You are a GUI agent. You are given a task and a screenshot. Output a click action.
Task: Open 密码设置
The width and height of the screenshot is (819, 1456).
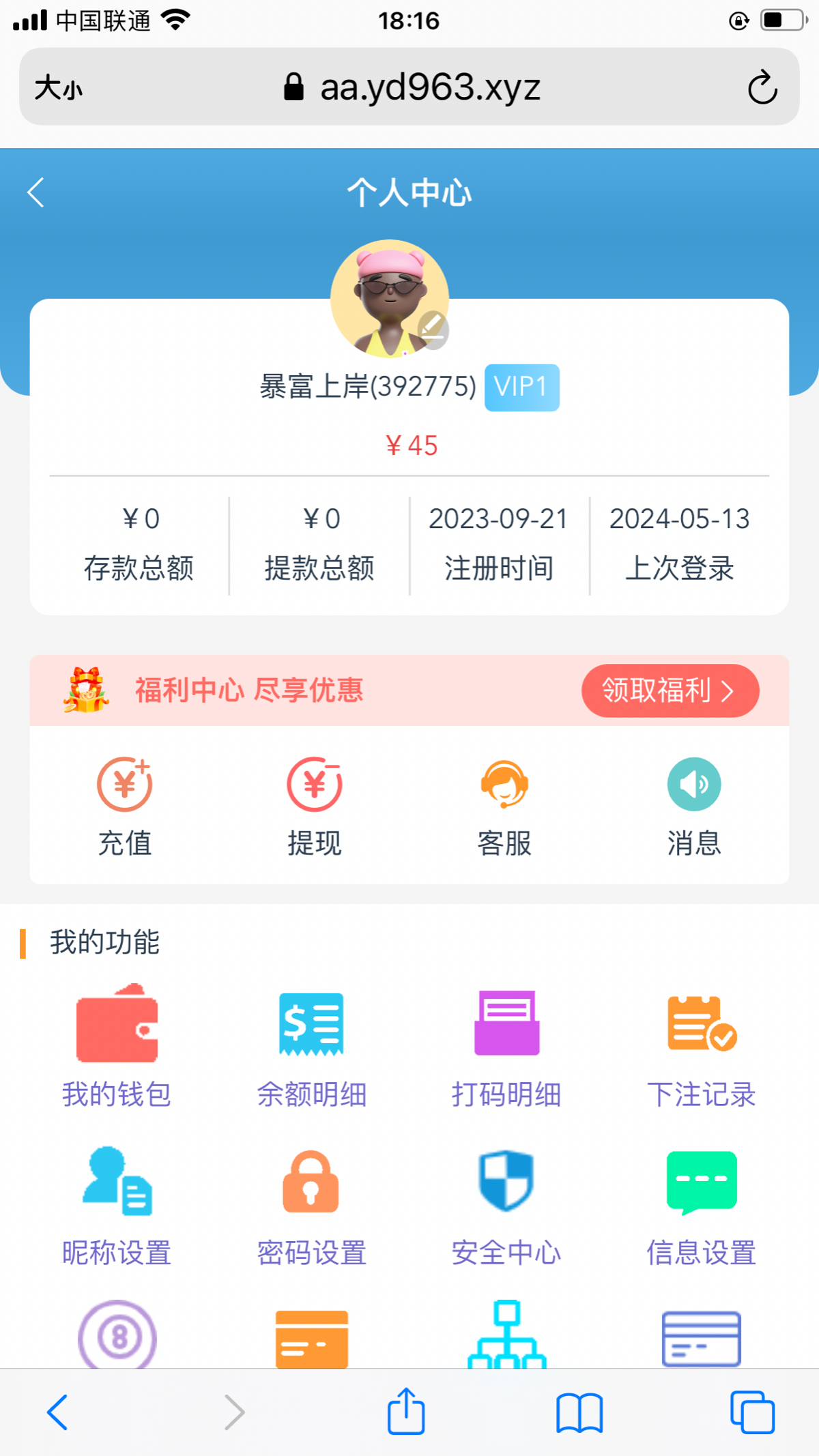pos(312,1204)
